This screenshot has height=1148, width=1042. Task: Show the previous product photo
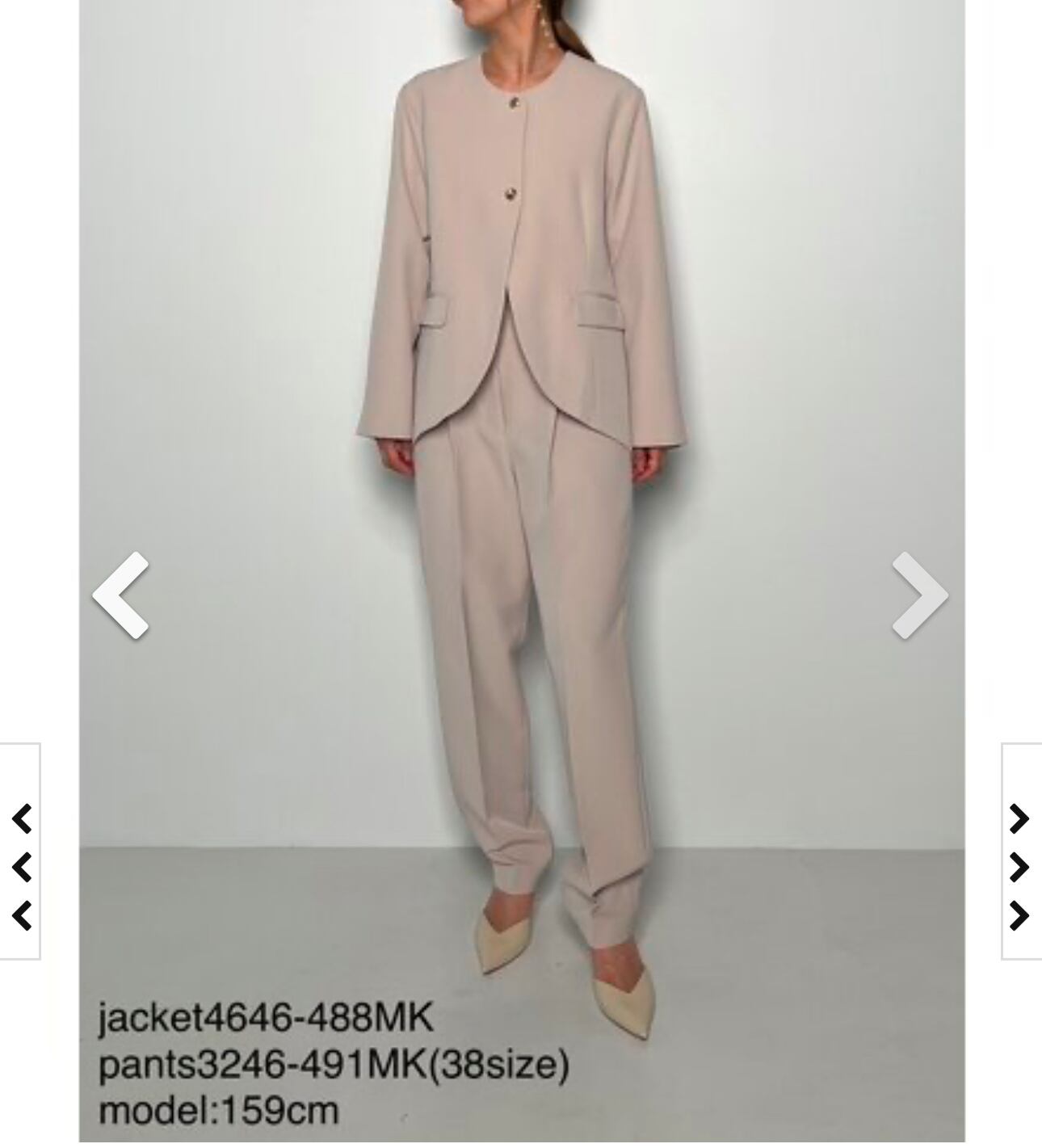(120, 595)
